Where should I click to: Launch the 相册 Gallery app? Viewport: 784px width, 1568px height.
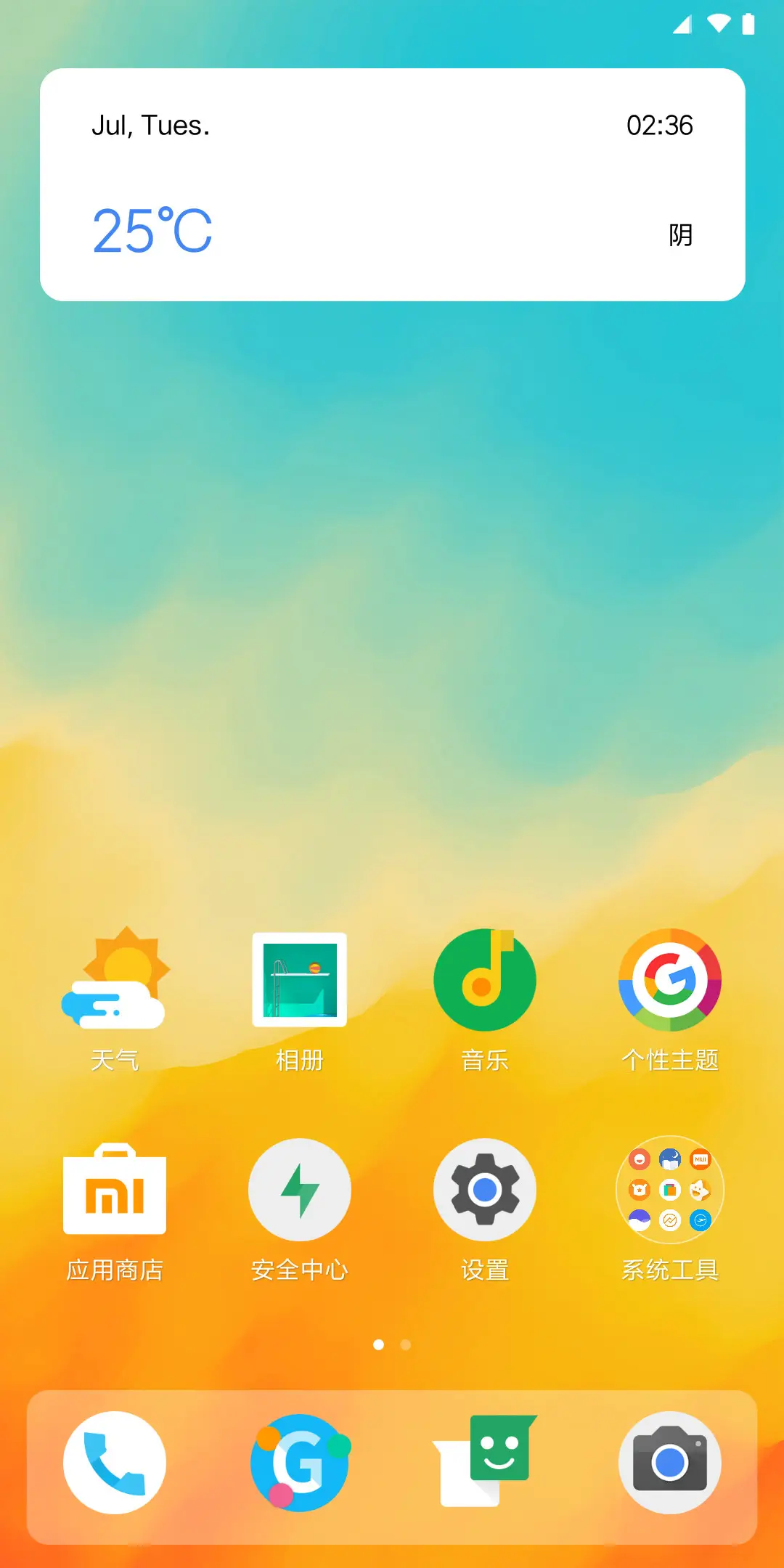click(x=300, y=980)
